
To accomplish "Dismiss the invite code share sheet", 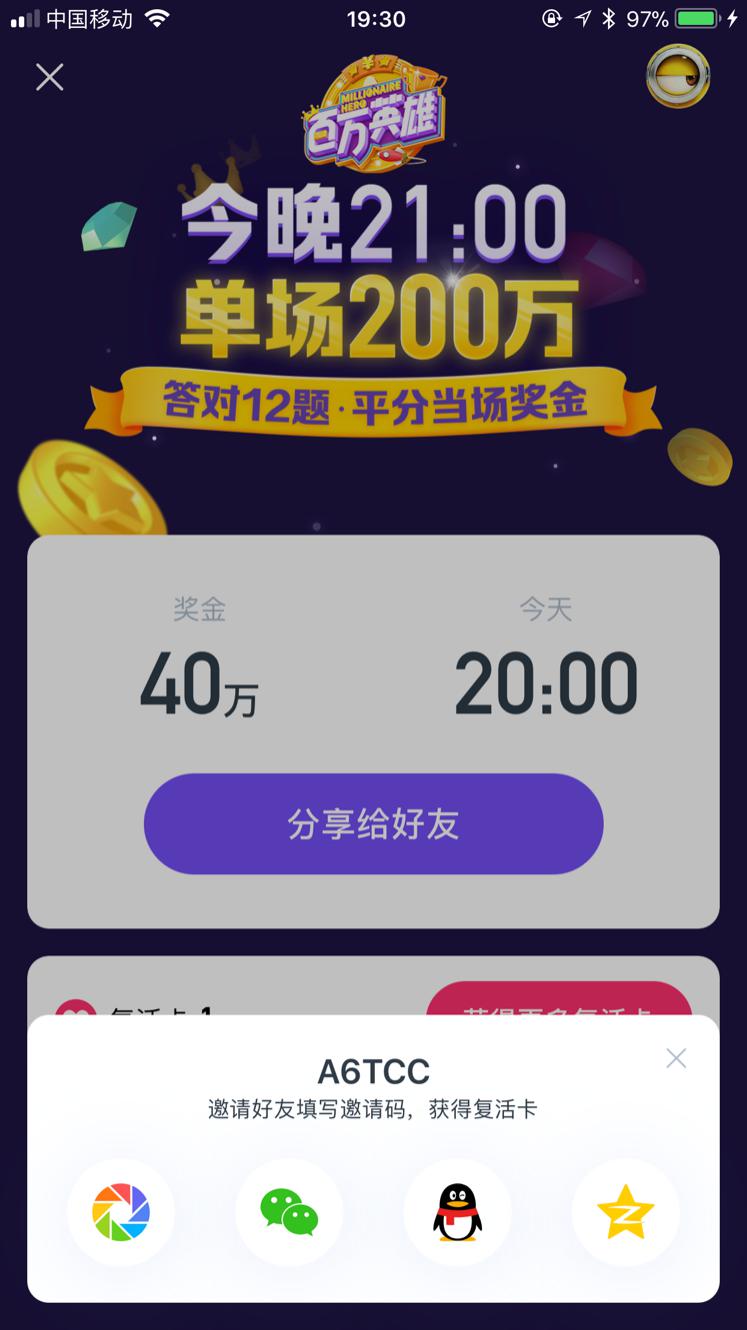I will 676,1058.
